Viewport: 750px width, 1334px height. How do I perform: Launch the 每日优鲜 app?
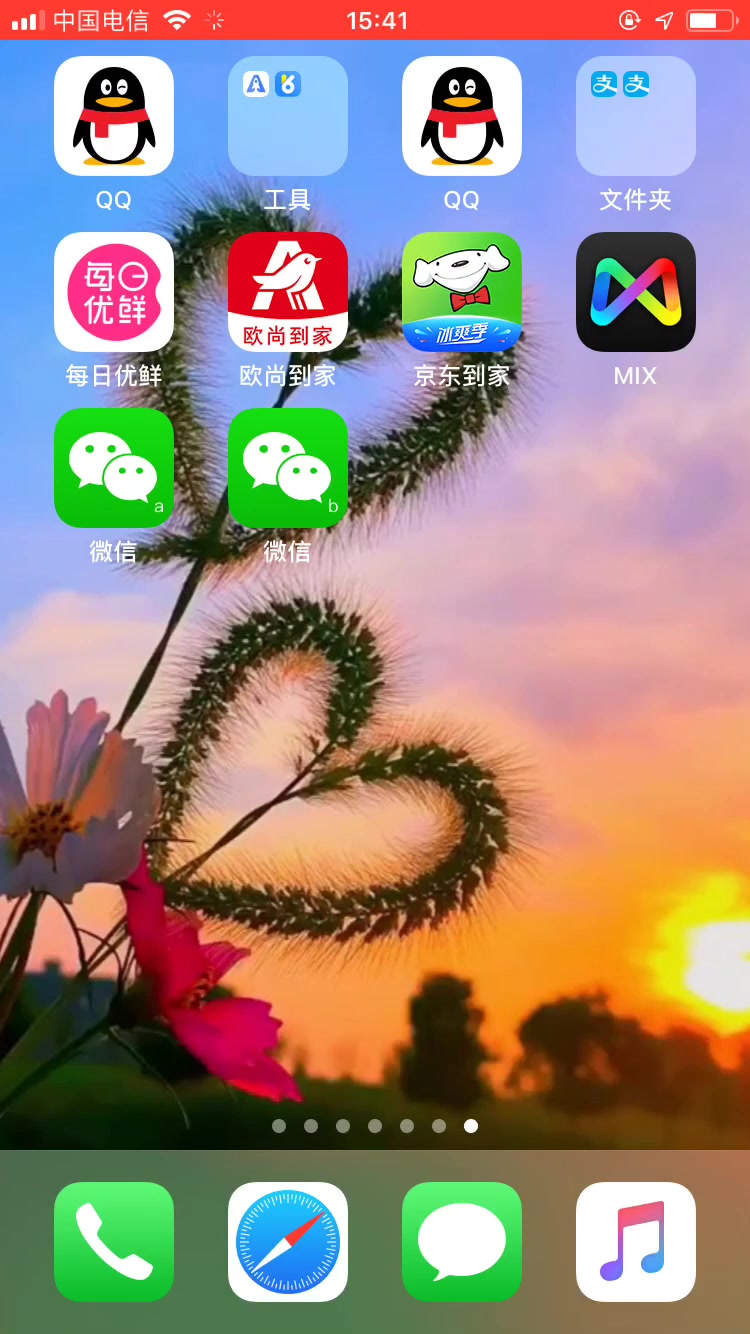click(114, 292)
